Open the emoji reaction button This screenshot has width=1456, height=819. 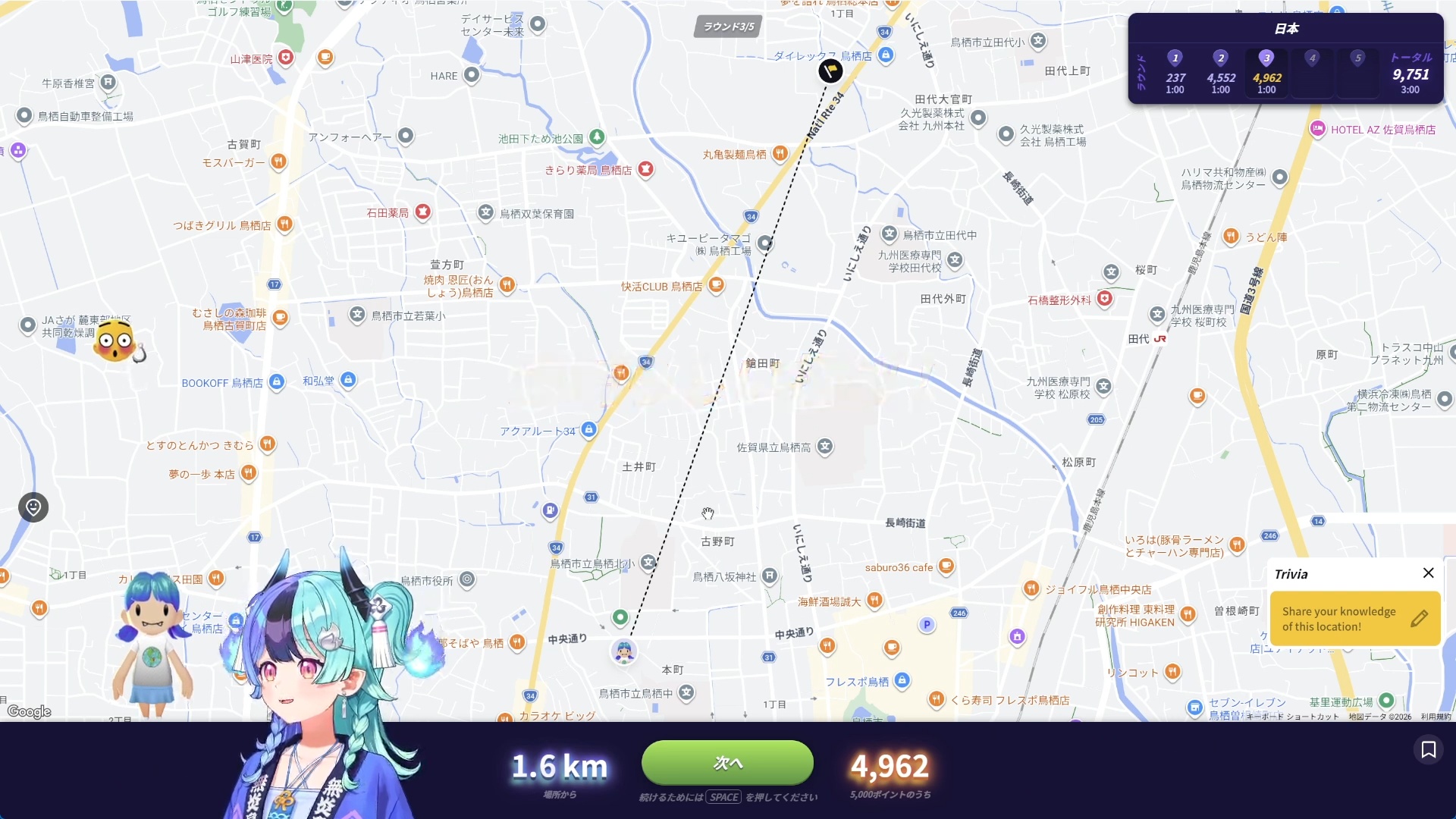tap(33, 507)
